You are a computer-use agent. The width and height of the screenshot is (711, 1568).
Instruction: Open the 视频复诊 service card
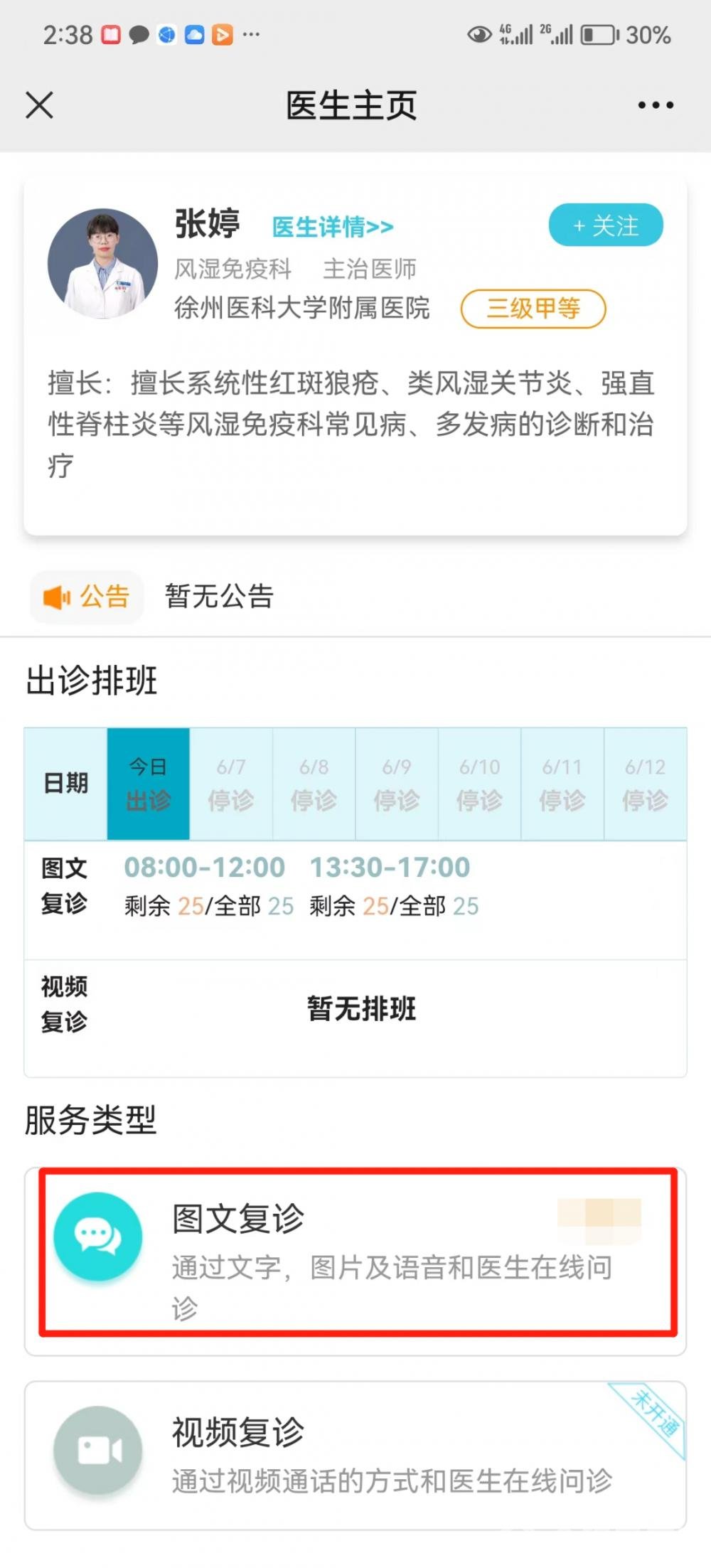pyautogui.click(x=355, y=1455)
